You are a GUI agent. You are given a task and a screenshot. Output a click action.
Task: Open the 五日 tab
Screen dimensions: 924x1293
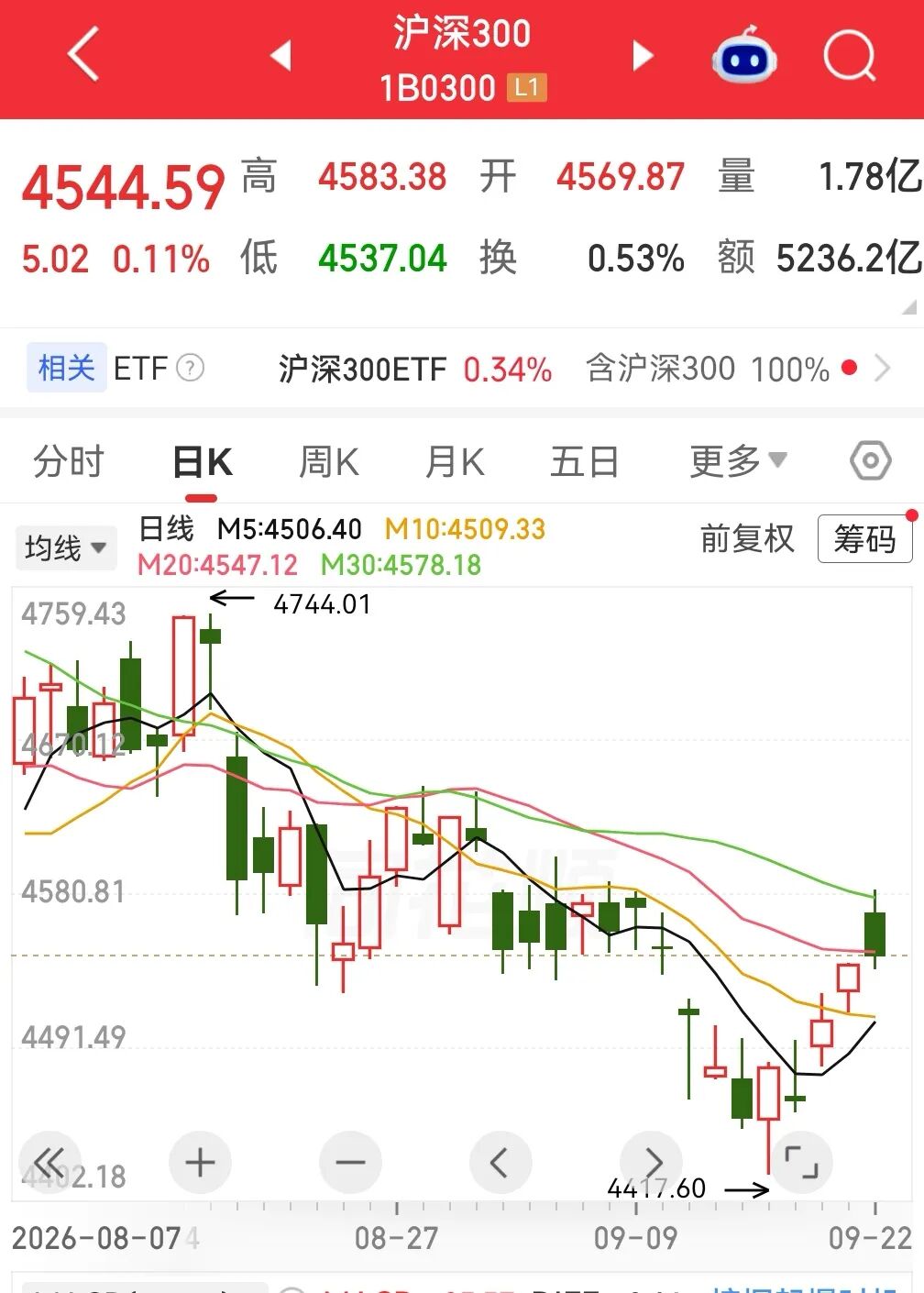pyautogui.click(x=584, y=461)
